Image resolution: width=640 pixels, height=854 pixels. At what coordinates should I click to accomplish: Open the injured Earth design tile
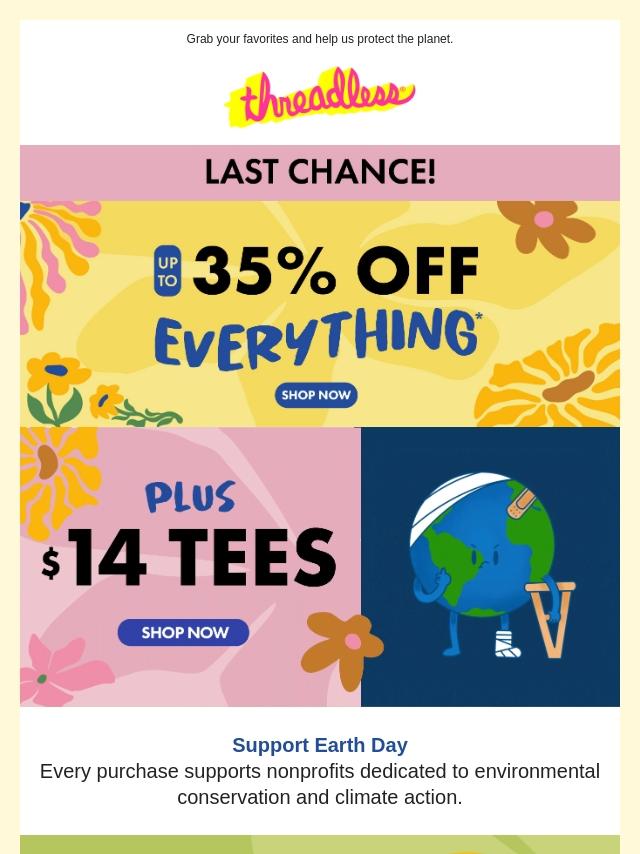click(x=490, y=567)
